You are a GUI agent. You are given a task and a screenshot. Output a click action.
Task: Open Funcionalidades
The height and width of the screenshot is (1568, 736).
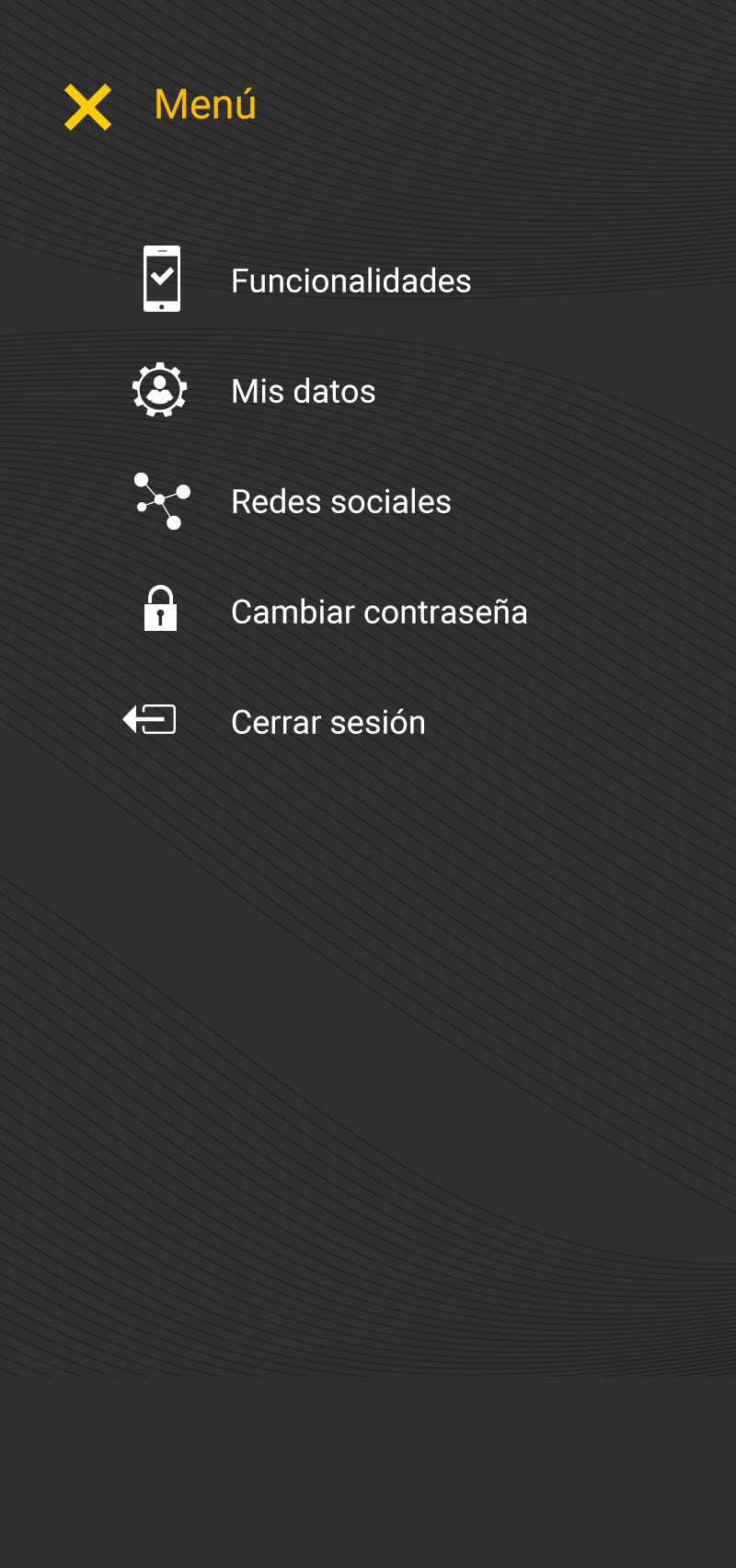point(351,280)
